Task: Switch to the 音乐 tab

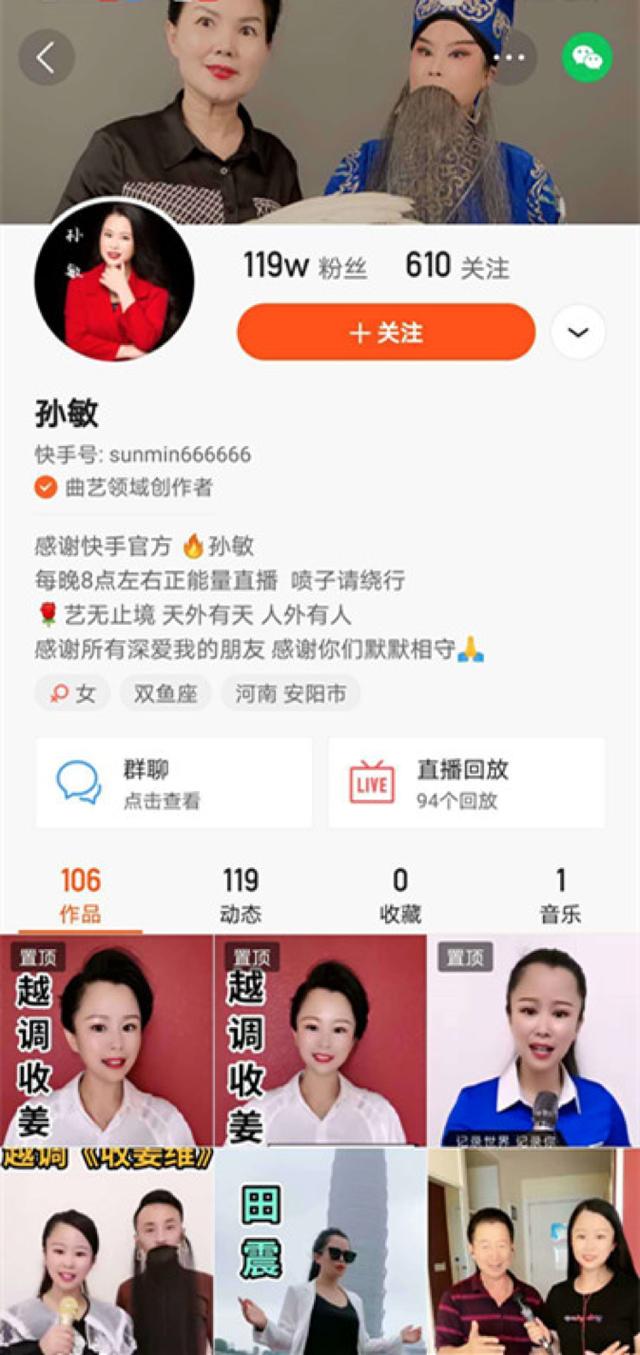Action: pyautogui.click(x=560, y=895)
